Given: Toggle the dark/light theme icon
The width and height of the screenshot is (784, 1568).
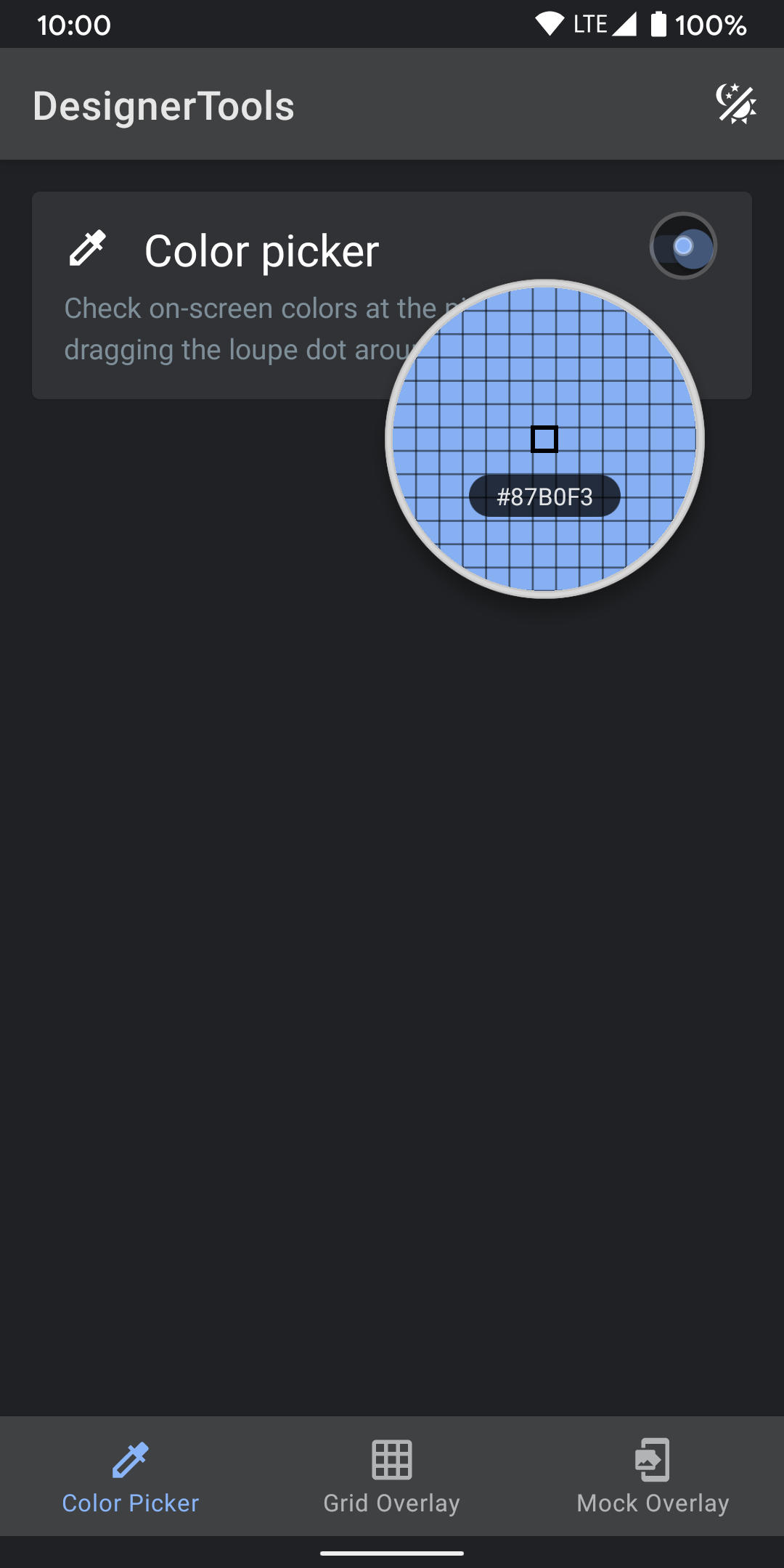Looking at the screenshot, I should [736, 105].
